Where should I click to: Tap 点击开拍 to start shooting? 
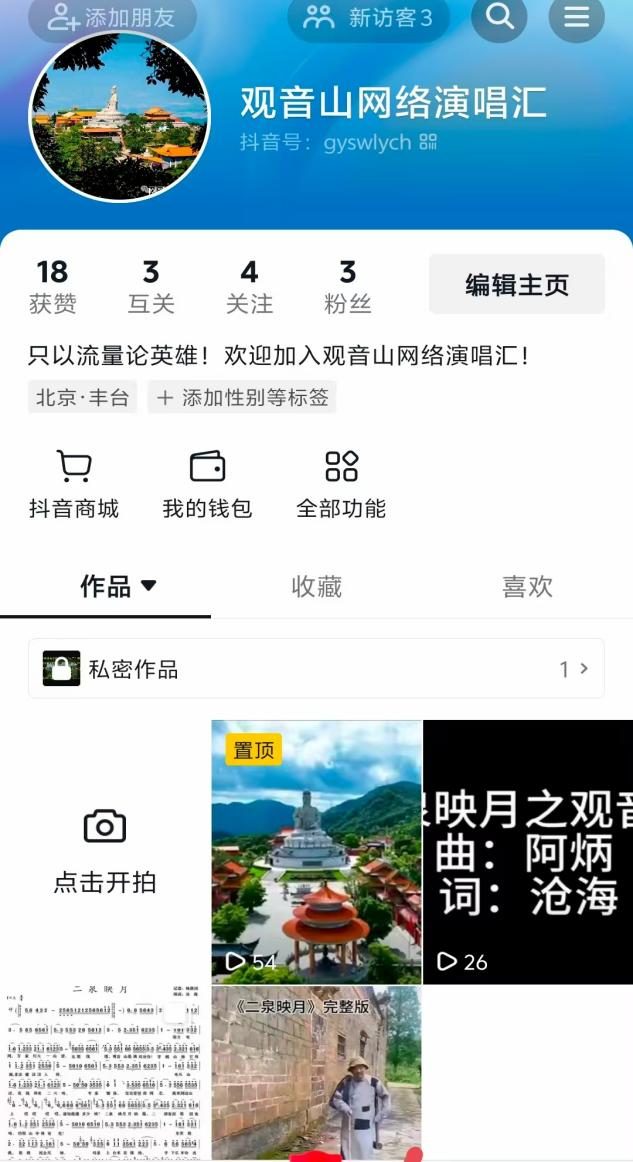105,852
